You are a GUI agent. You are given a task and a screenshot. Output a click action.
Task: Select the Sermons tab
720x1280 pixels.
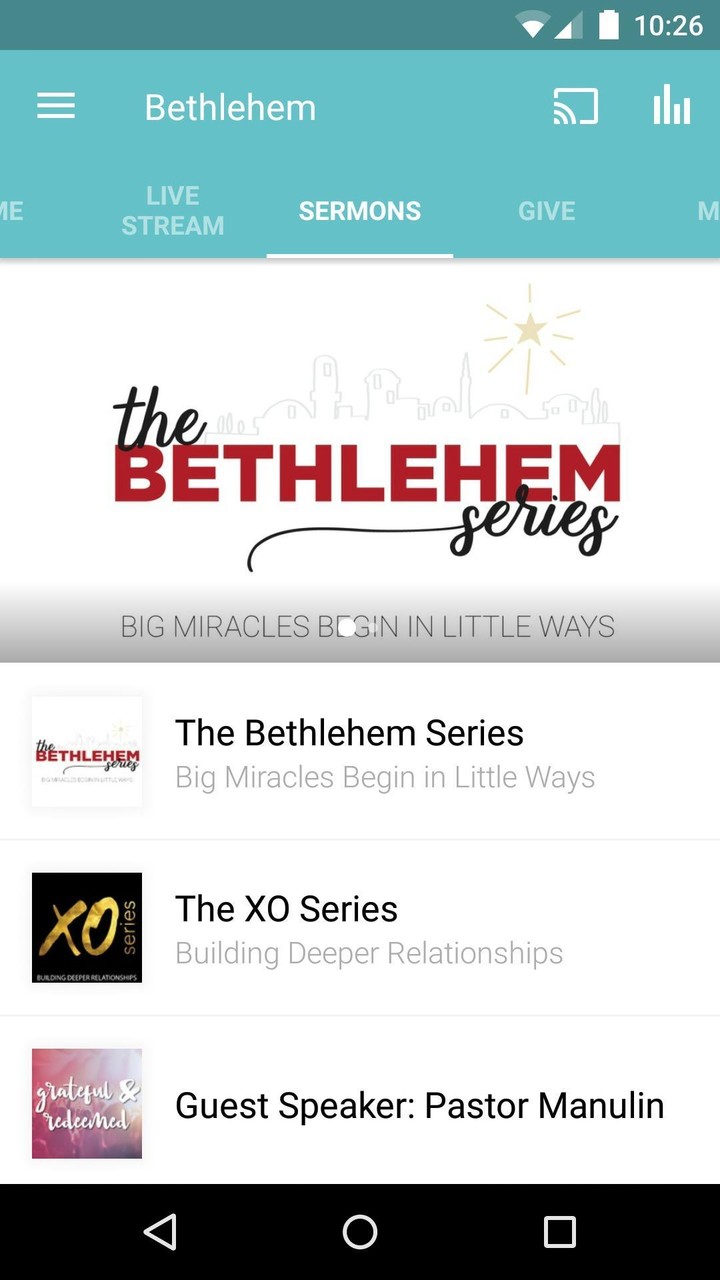[360, 211]
